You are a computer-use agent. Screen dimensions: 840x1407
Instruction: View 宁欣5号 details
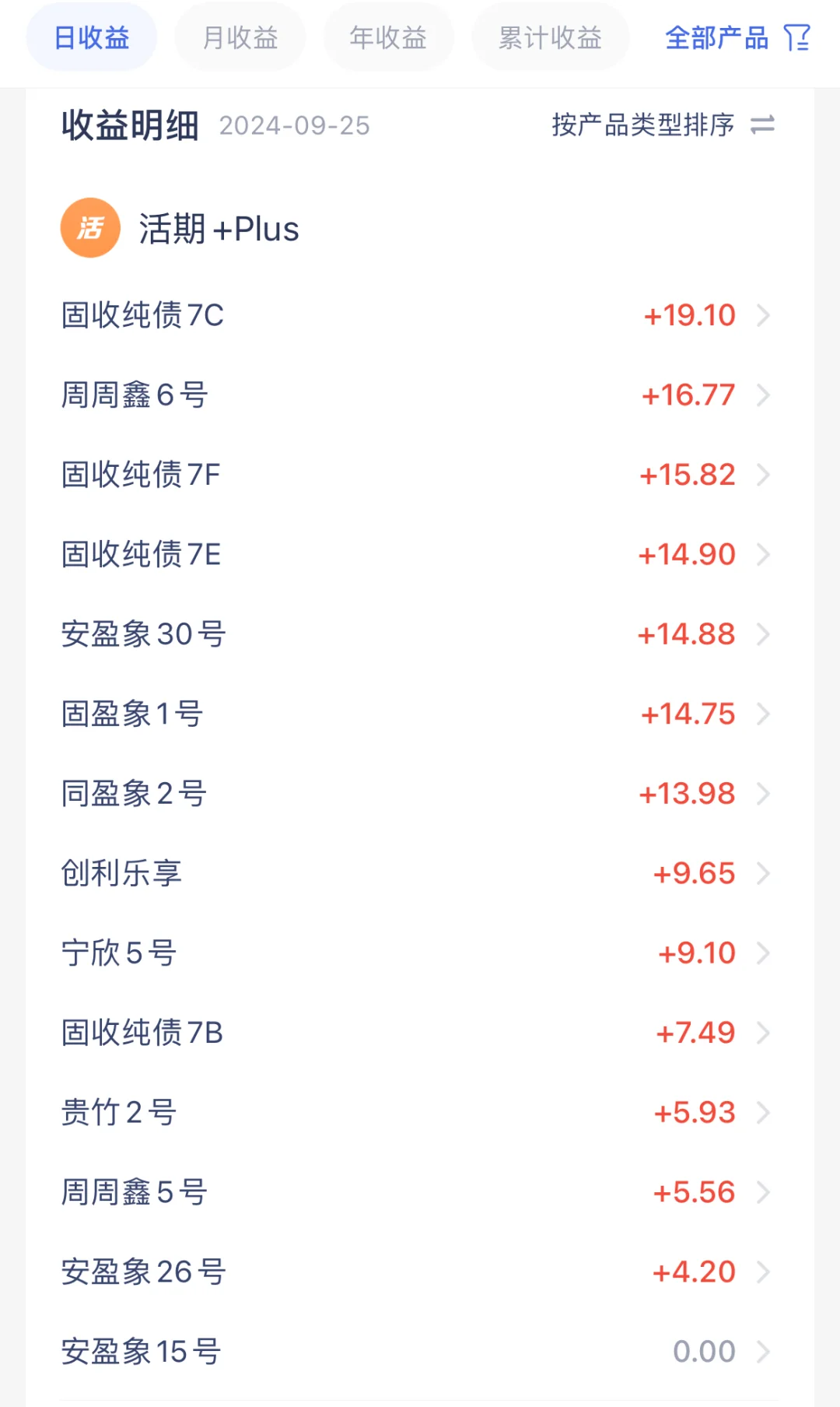(x=418, y=953)
